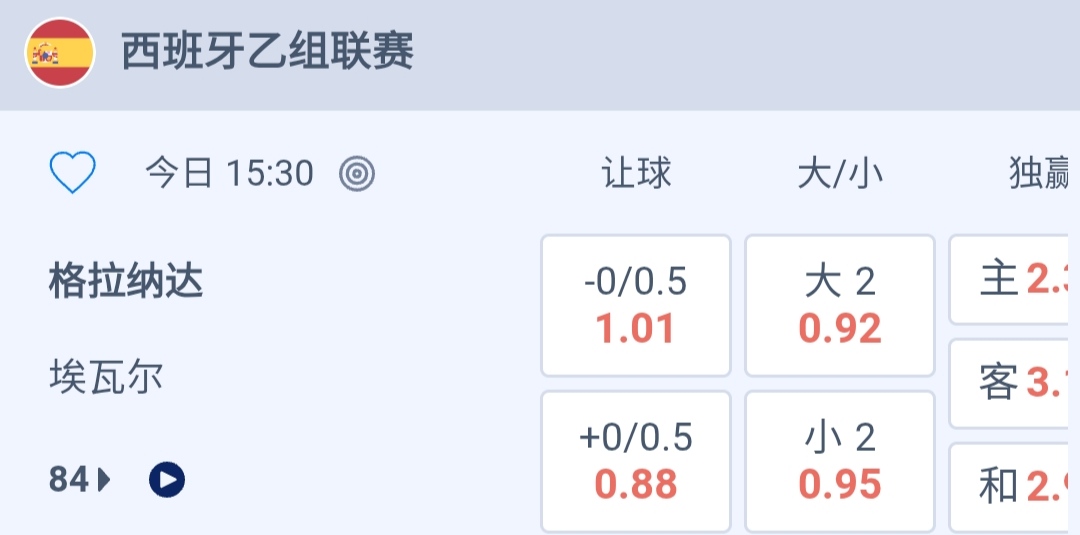This screenshot has height=535, width=1080.
Task: Select handicap +0/0.5 at 0.88
Action: 636,461
